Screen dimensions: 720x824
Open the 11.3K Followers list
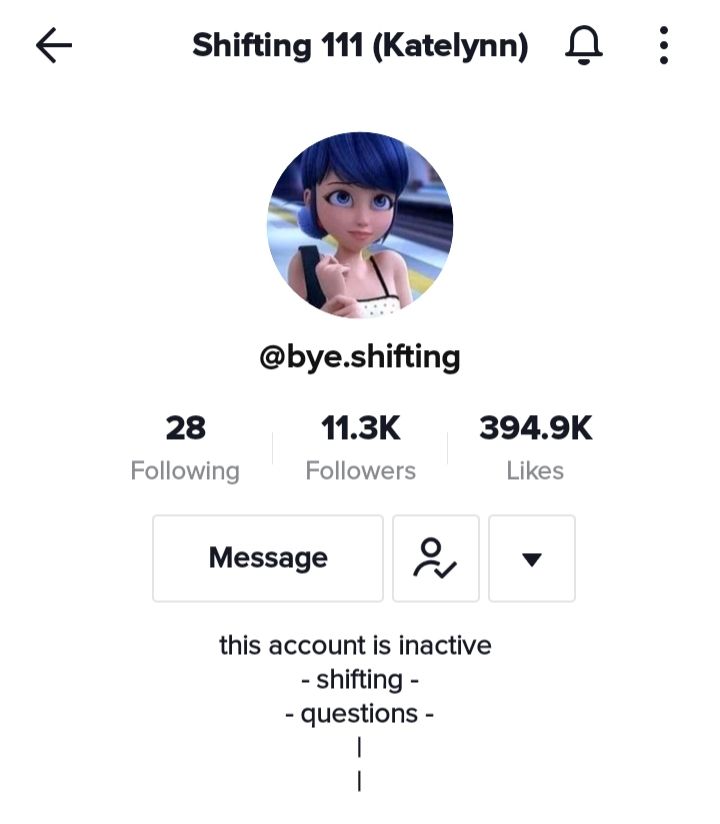(x=360, y=448)
